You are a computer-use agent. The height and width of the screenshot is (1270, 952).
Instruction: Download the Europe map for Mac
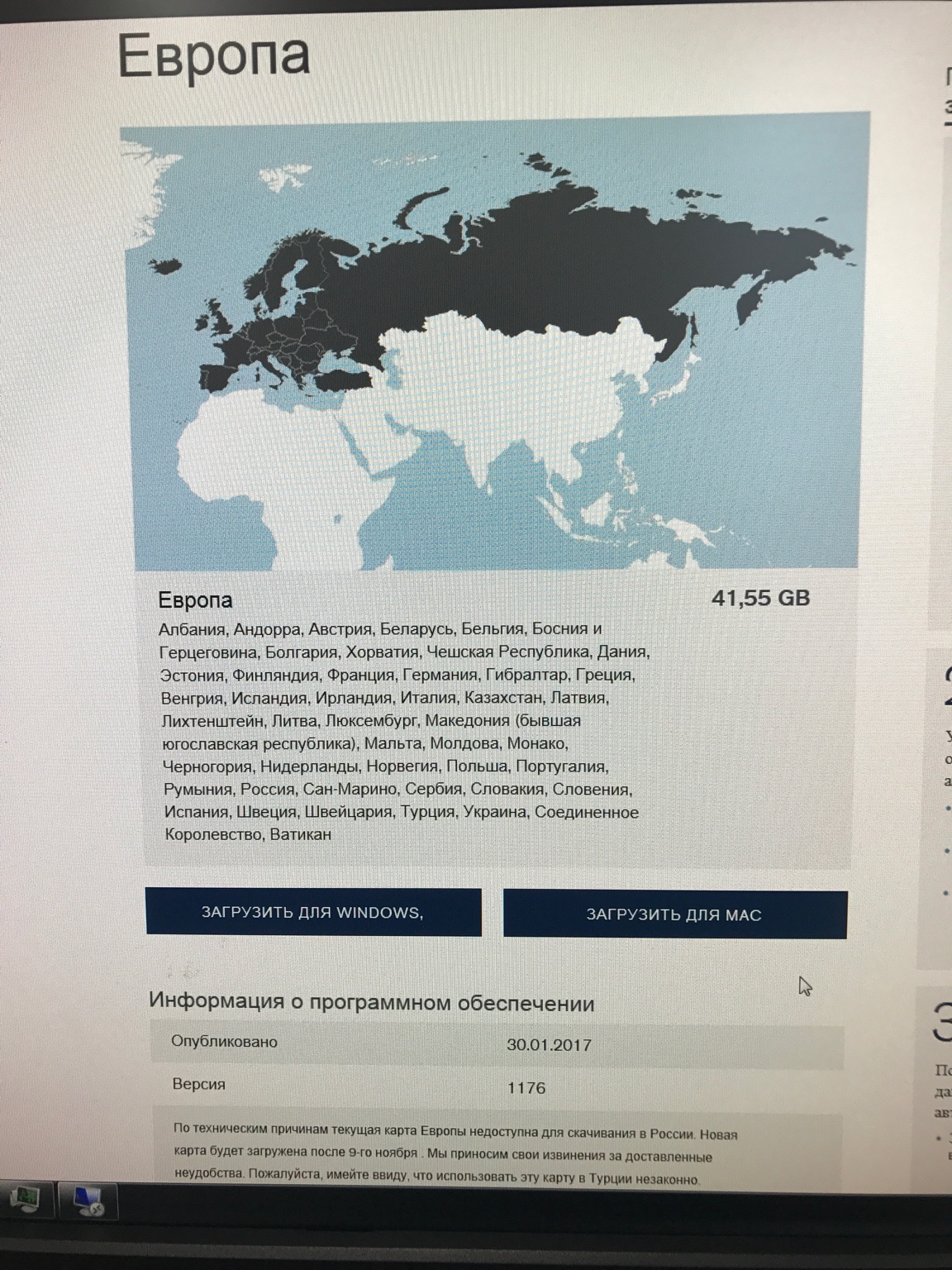tap(674, 915)
